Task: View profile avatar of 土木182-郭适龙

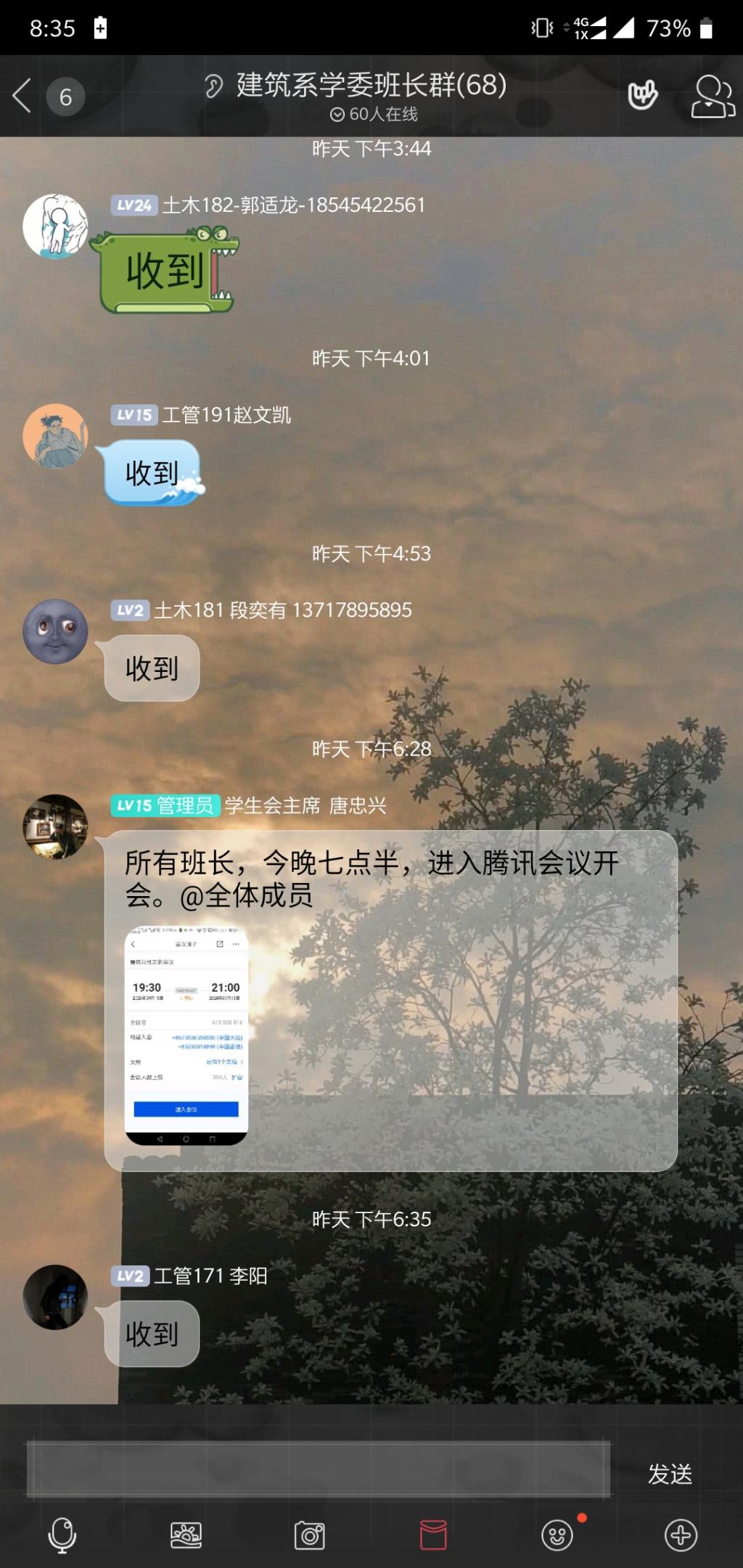Action: 55,226
